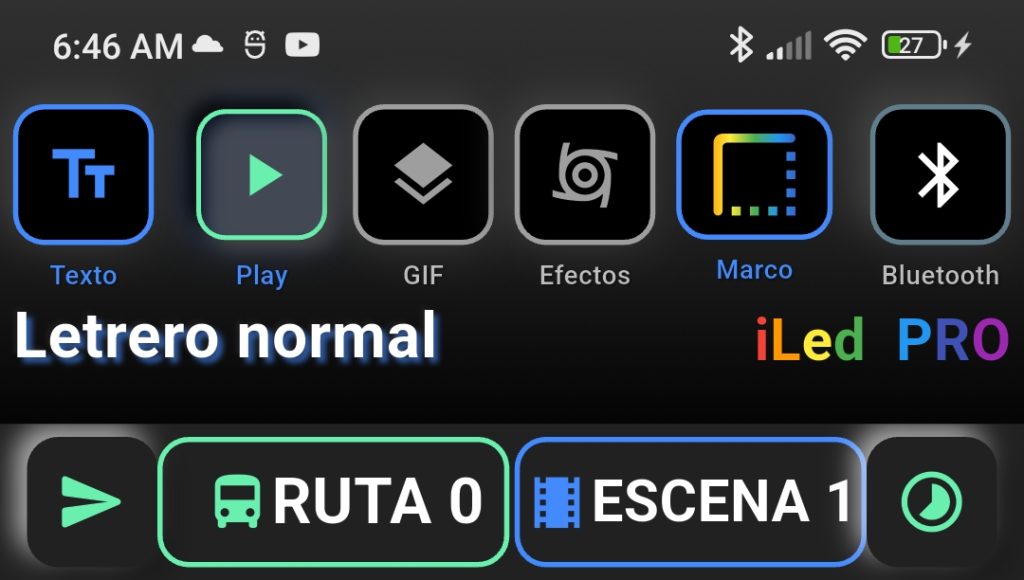
Task: Send the sign with the paper plane icon
Action: [x=91, y=501]
